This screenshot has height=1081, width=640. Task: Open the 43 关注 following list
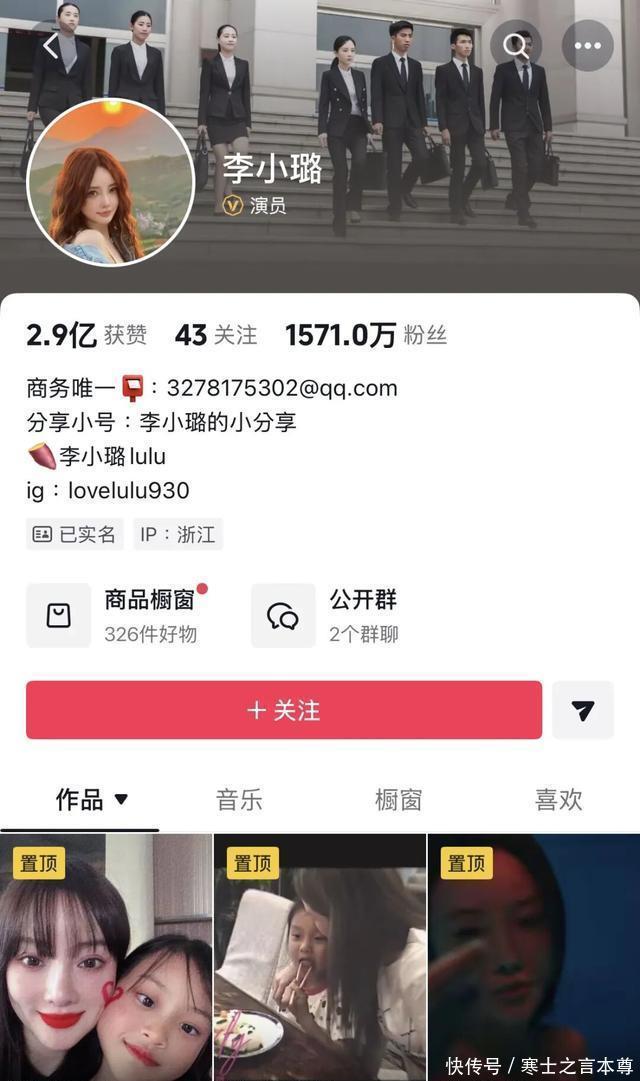[x=215, y=335]
